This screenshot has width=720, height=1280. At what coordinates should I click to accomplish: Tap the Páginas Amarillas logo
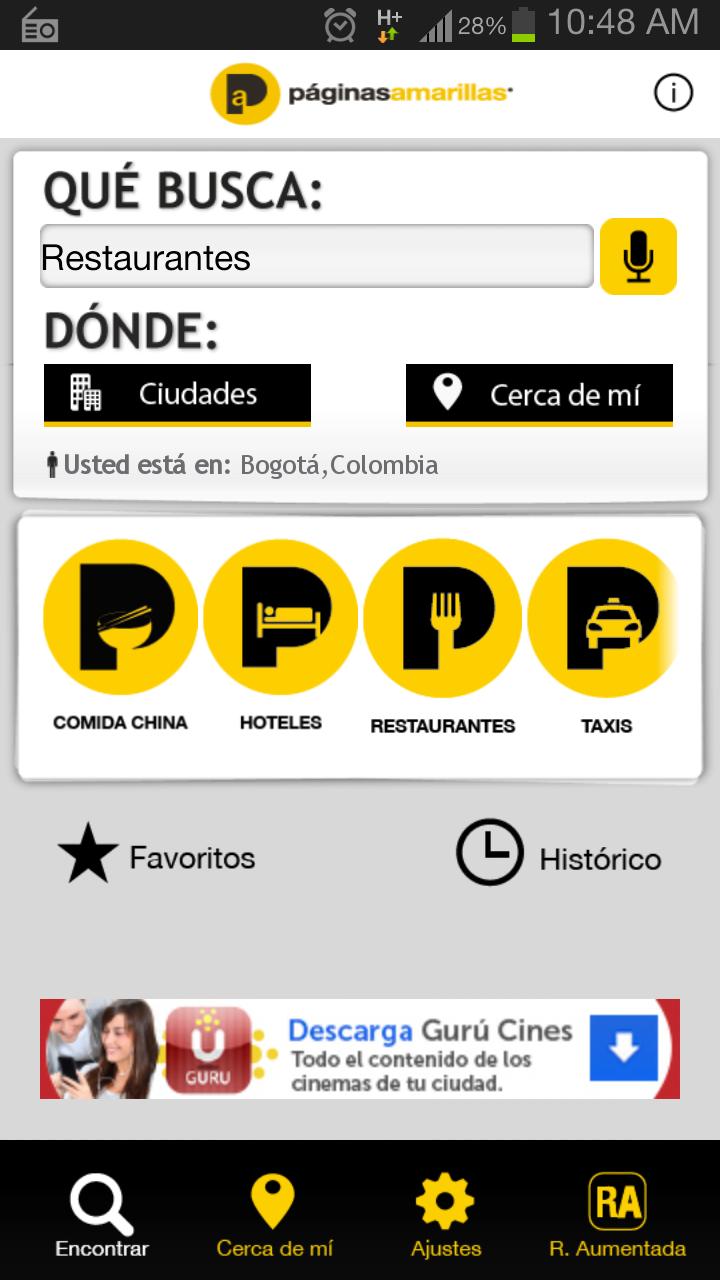(x=360, y=93)
